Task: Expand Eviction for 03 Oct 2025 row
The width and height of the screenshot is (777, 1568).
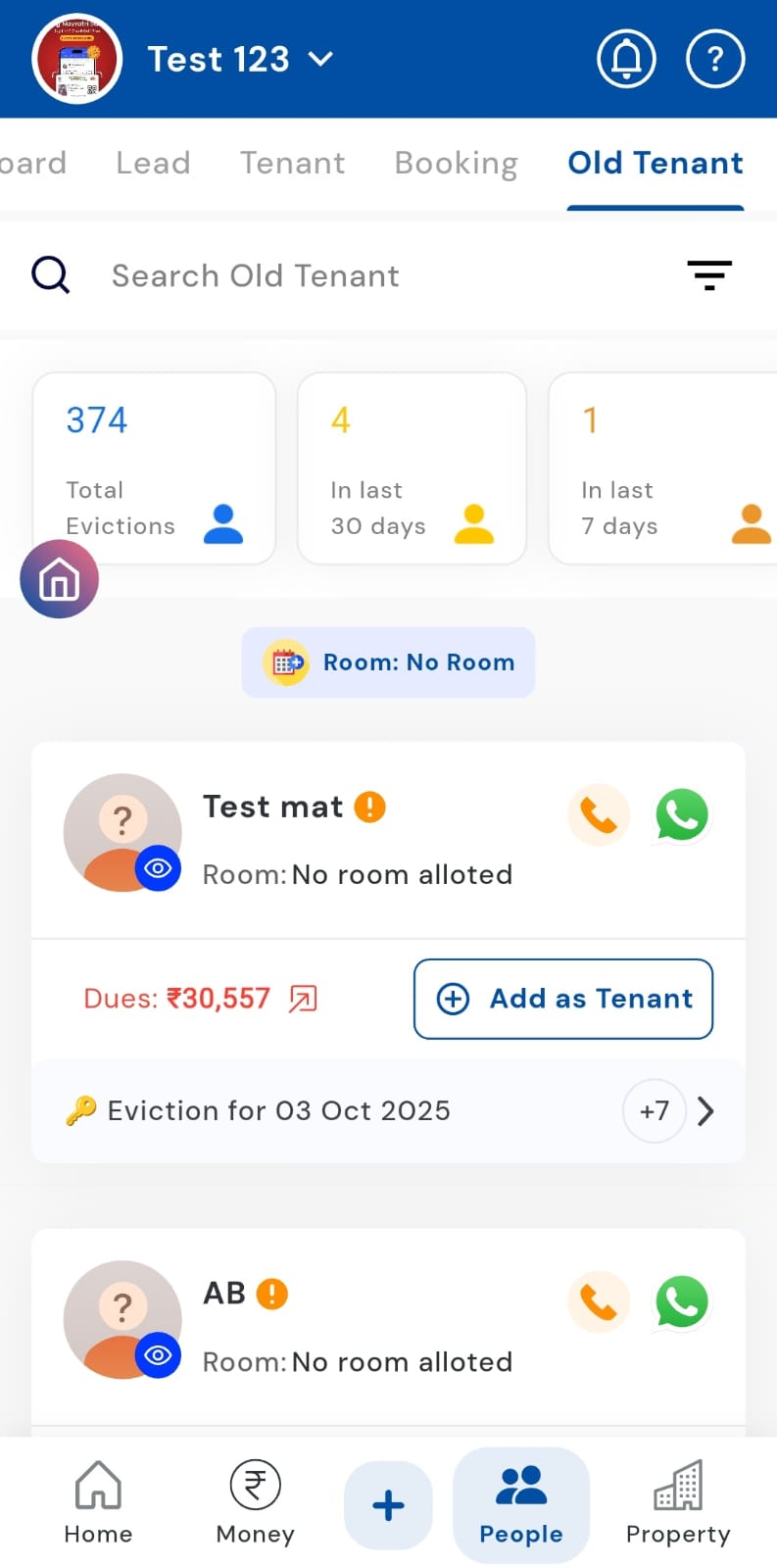Action: (704, 1111)
